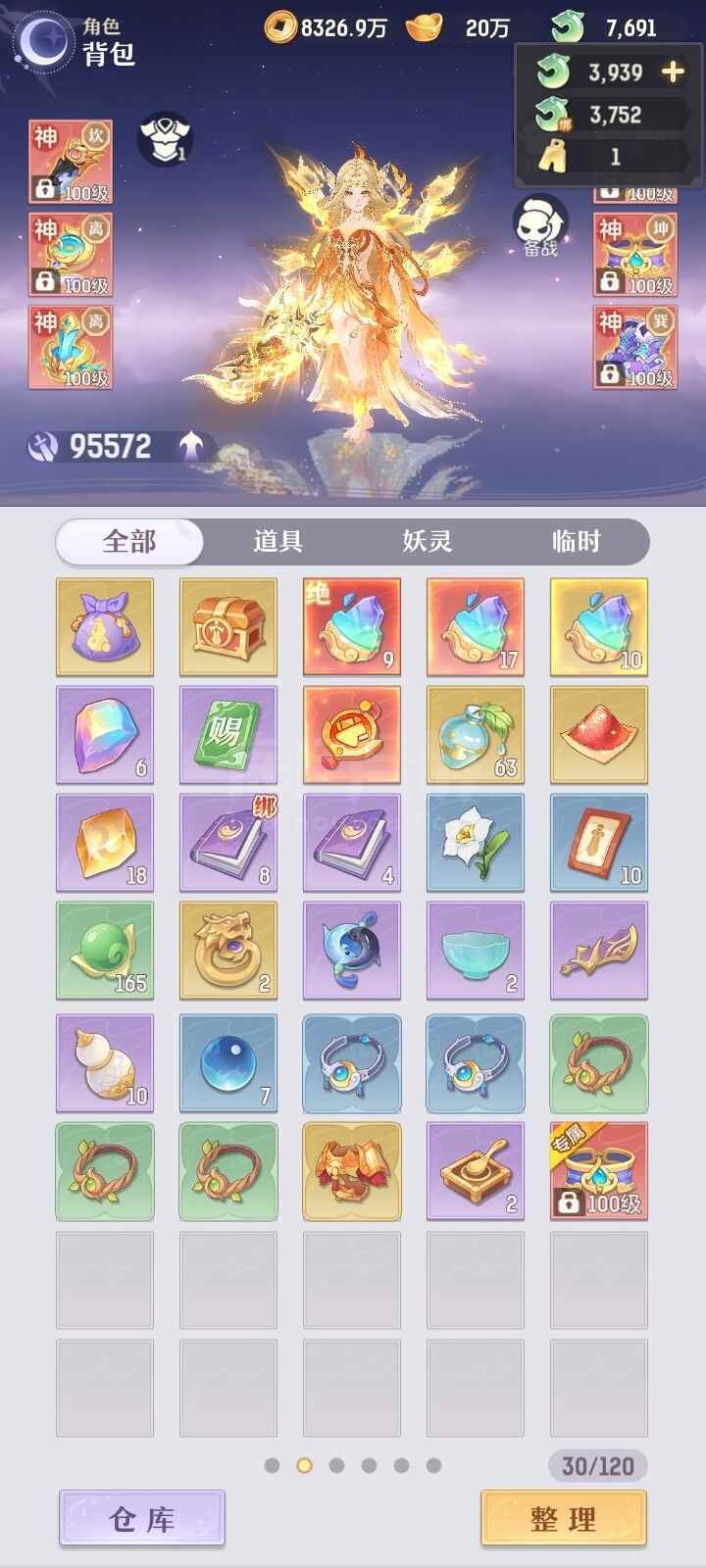Tap 整理 to sort the inventory
Screen dimensions: 706x1568
(x=563, y=1518)
